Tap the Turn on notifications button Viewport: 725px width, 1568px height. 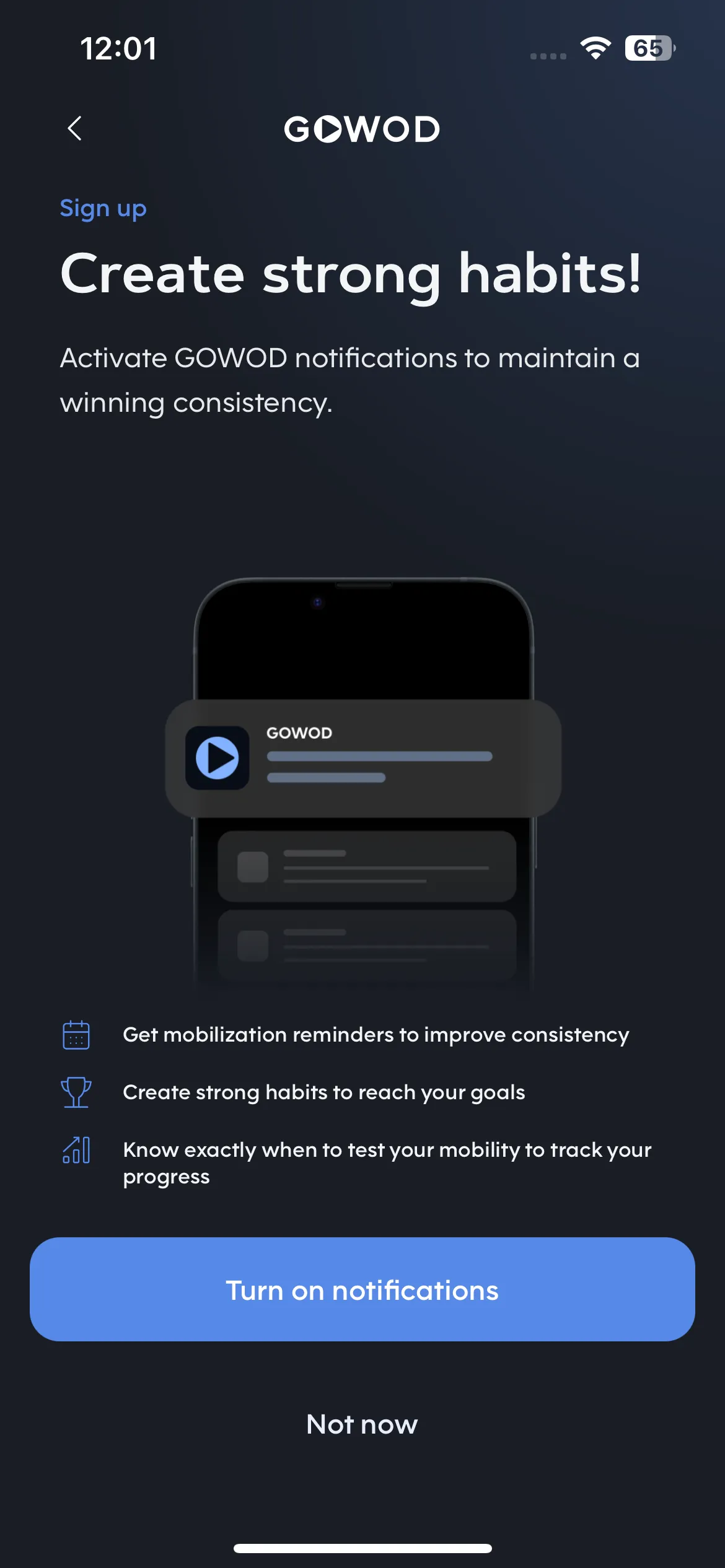[x=362, y=1289]
